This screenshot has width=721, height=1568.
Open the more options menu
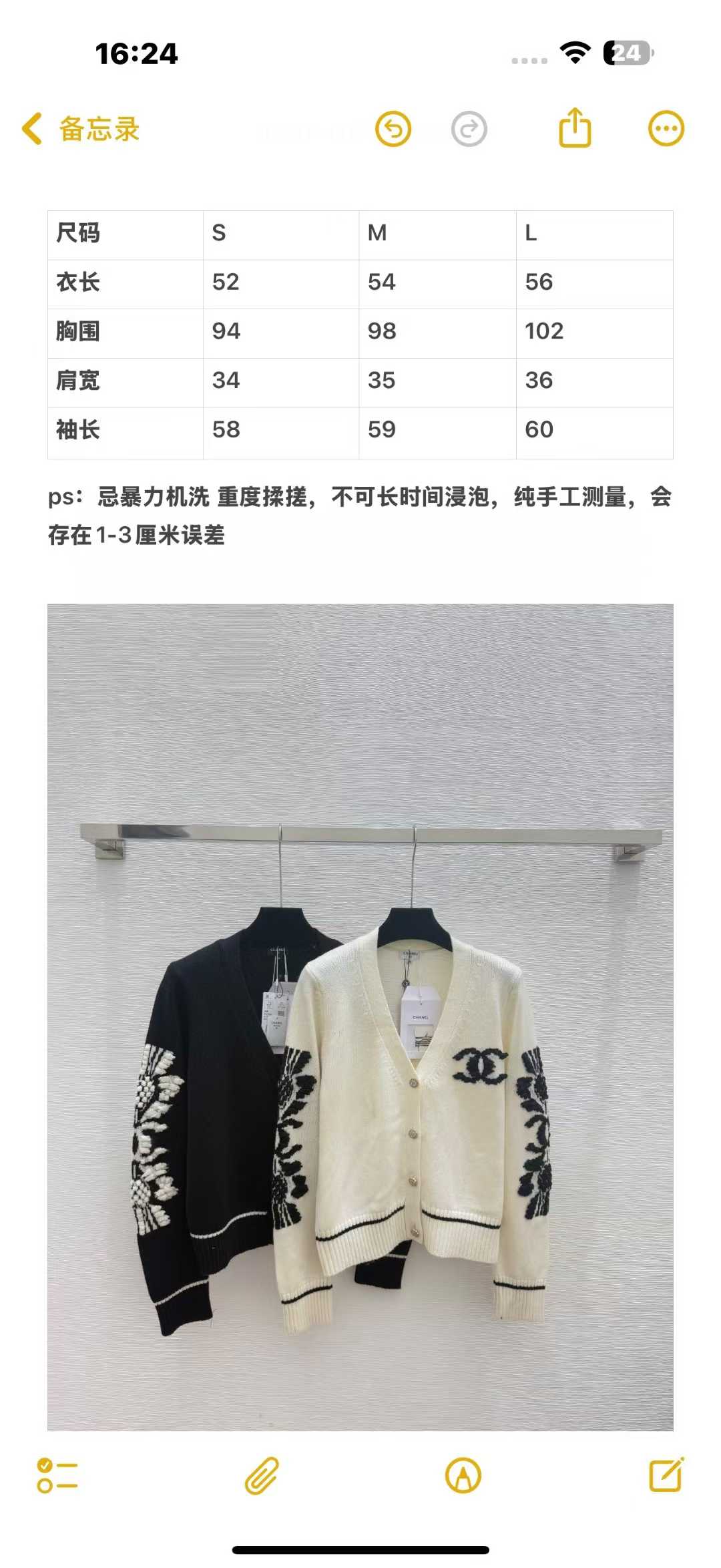pos(666,128)
